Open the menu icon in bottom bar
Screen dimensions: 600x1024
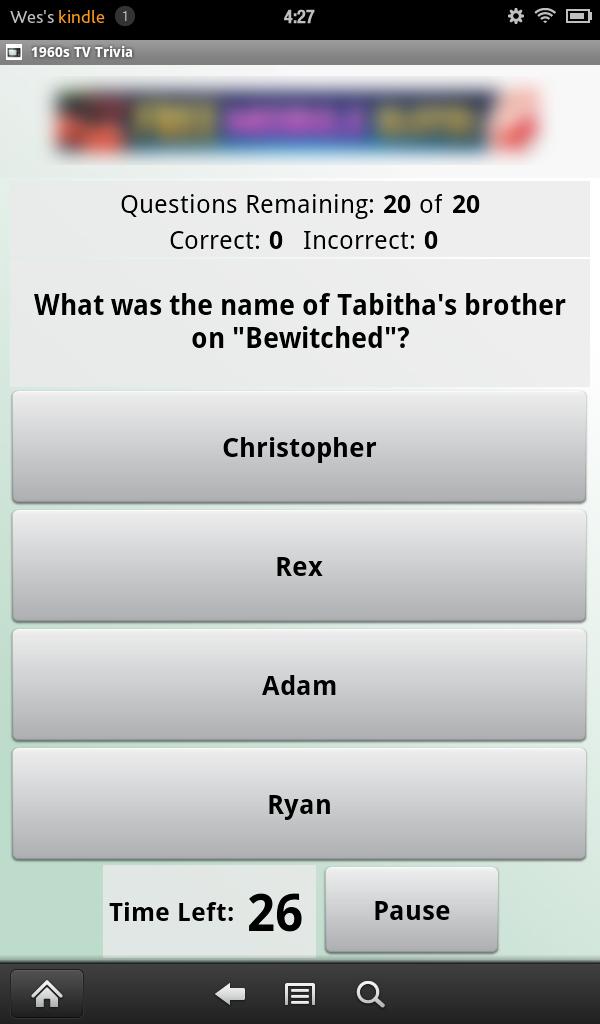pos(300,993)
